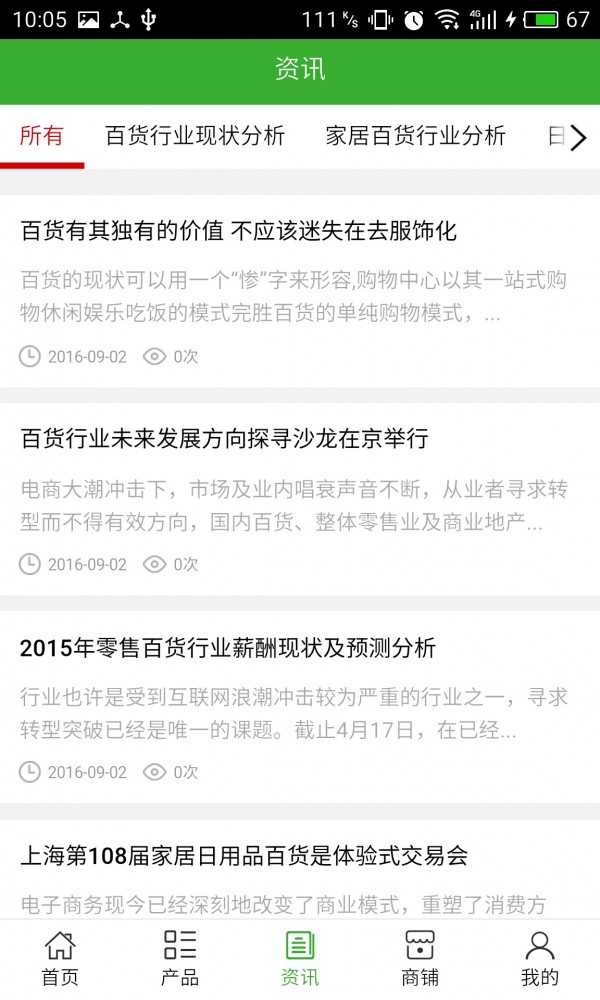
Task: Open article 2015年零售百货行业薪酬现状及预测分析
Action: (228, 647)
